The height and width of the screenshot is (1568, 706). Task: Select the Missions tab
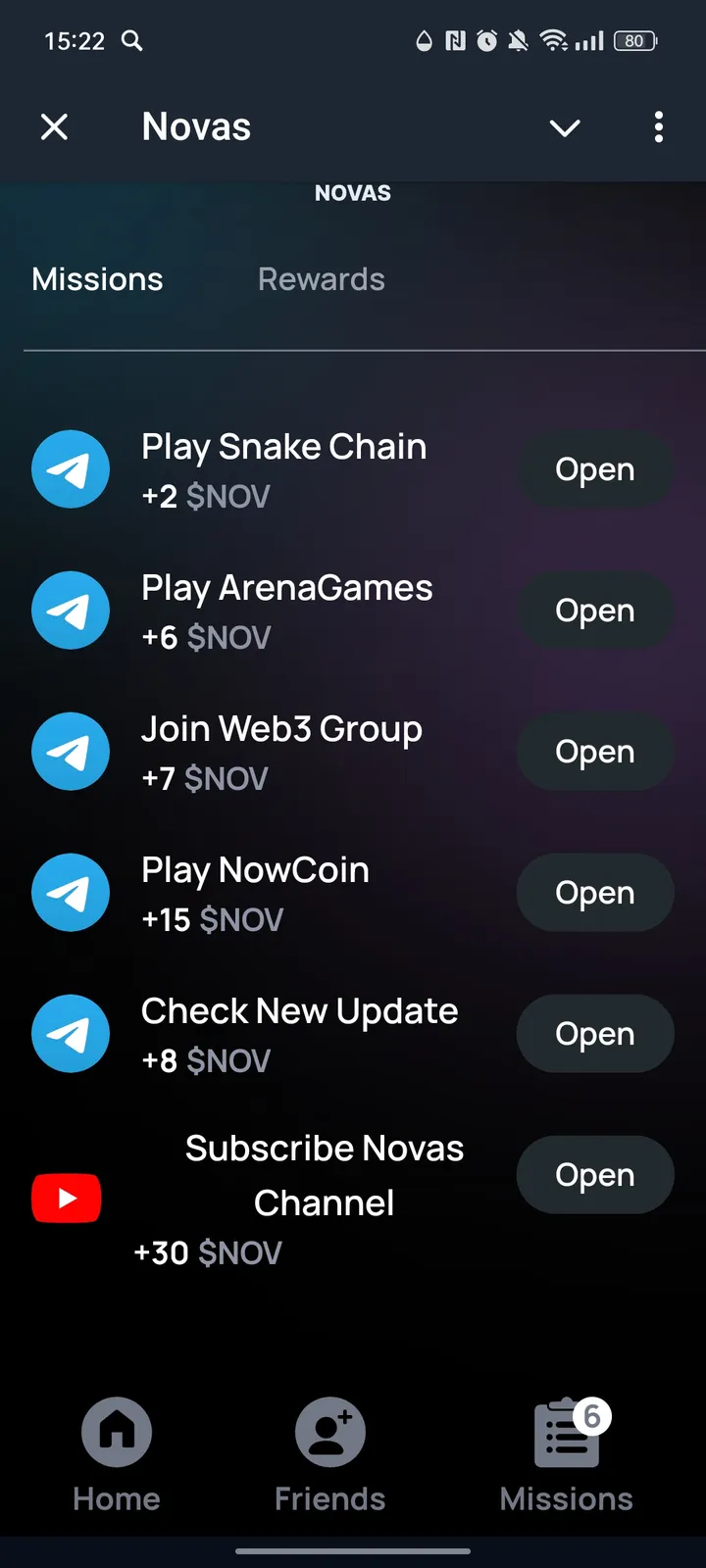point(97,278)
